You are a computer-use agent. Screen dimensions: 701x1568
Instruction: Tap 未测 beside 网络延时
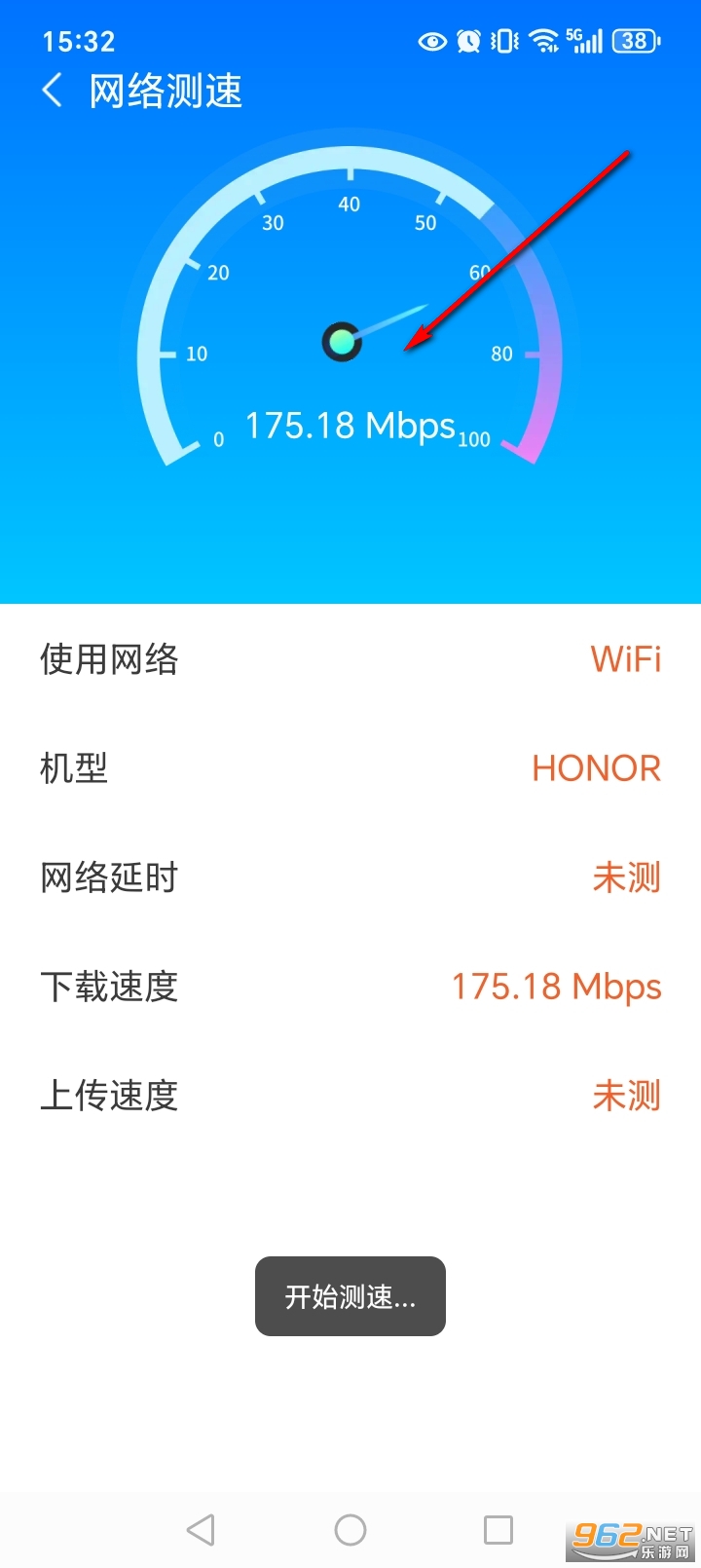point(626,878)
